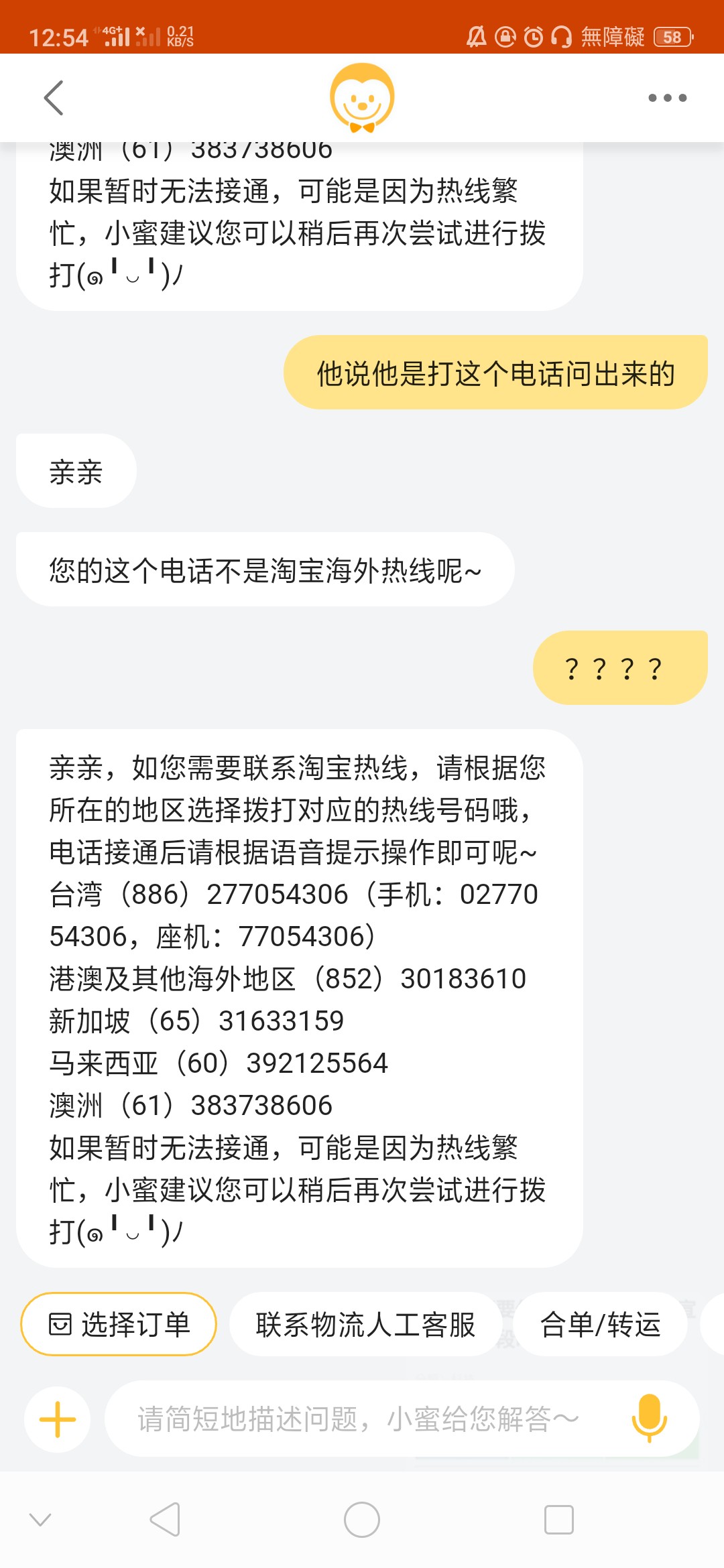The height and width of the screenshot is (1568, 724).
Task: Open the three-dot overflow menu
Action: [x=667, y=98]
